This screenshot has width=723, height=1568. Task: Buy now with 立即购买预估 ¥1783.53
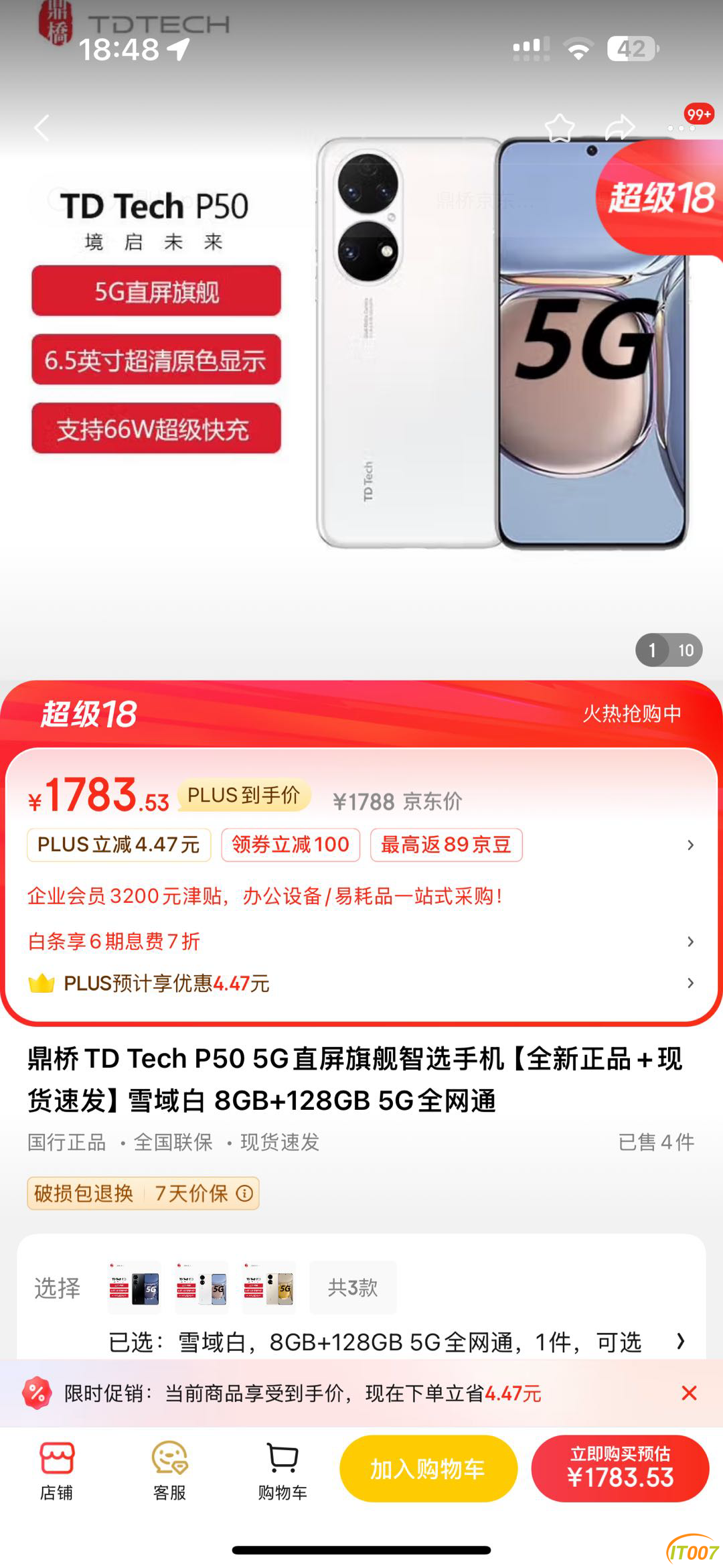[620, 1468]
